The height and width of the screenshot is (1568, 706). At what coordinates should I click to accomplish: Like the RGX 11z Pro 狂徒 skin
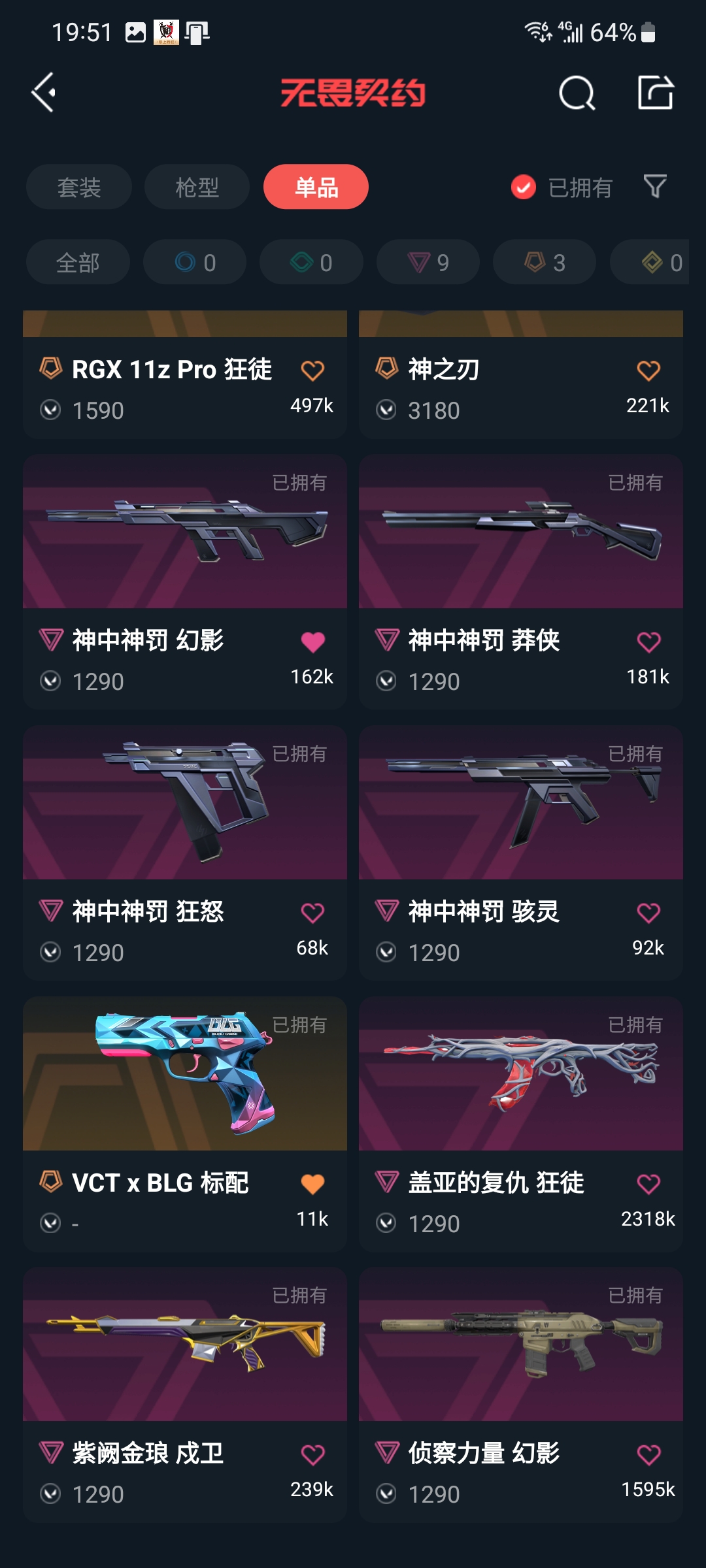(x=312, y=370)
